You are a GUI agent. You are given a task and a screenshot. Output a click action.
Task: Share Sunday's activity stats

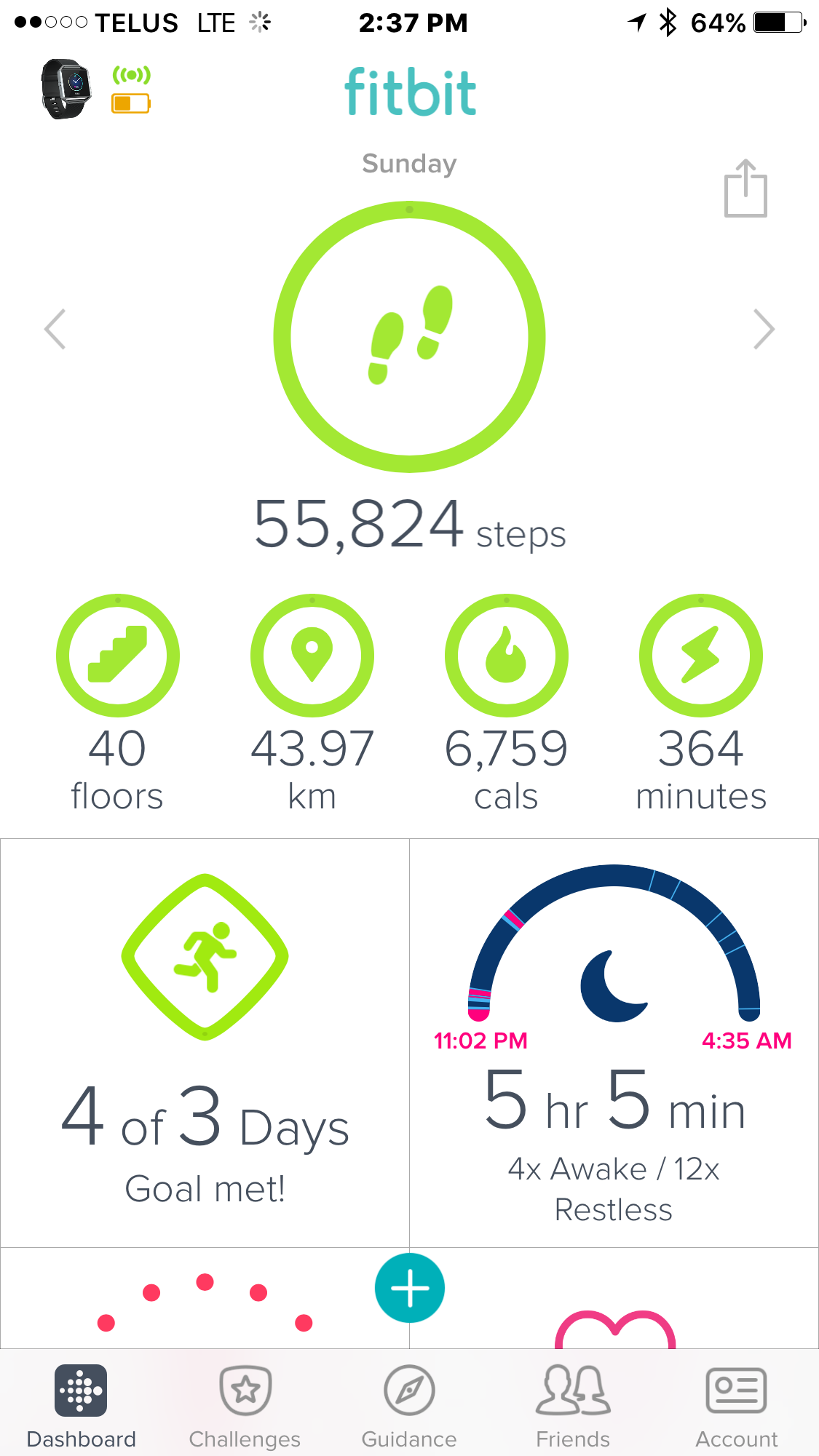(745, 188)
